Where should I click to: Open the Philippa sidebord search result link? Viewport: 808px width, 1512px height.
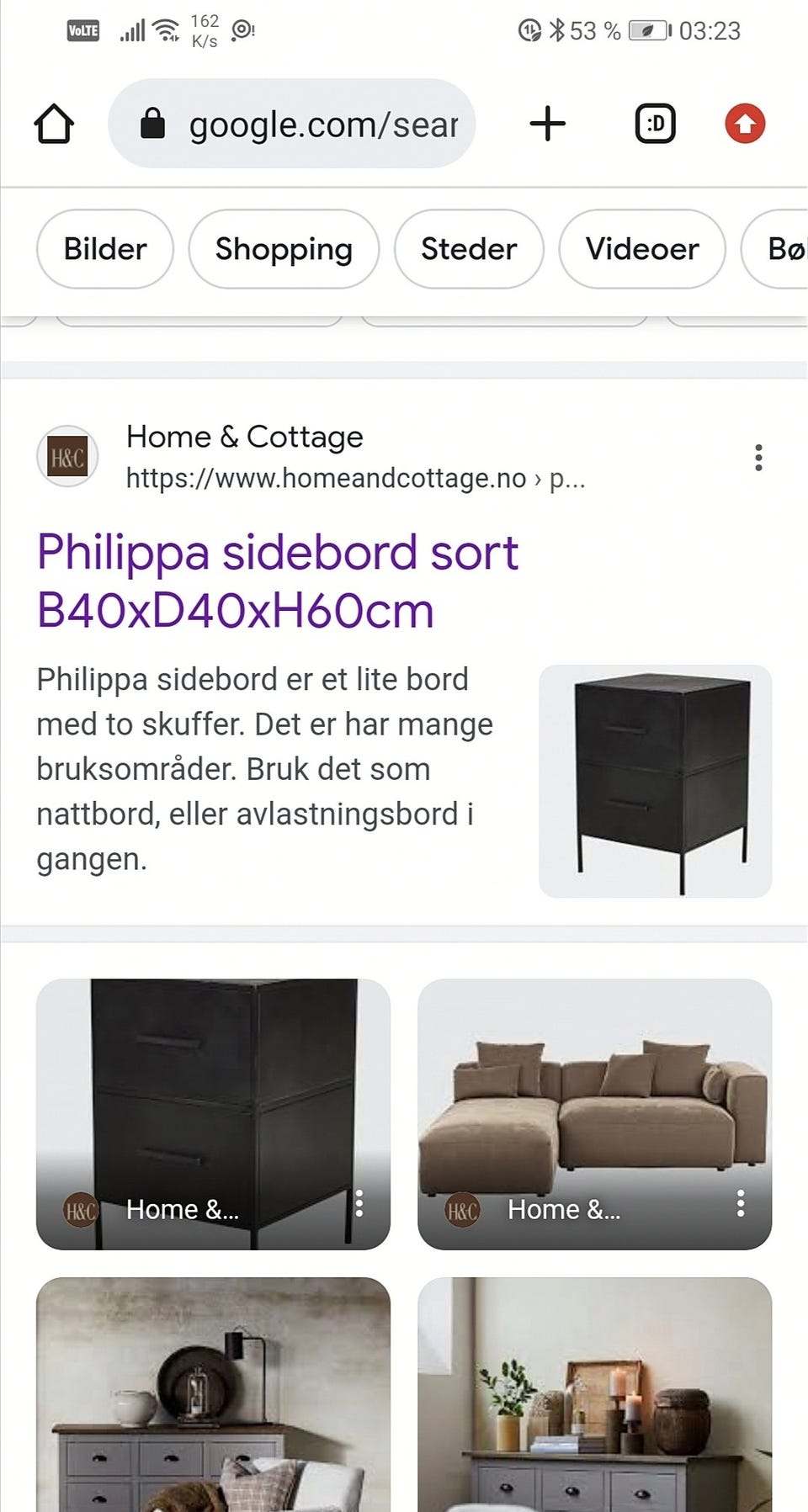pyautogui.click(x=277, y=581)
